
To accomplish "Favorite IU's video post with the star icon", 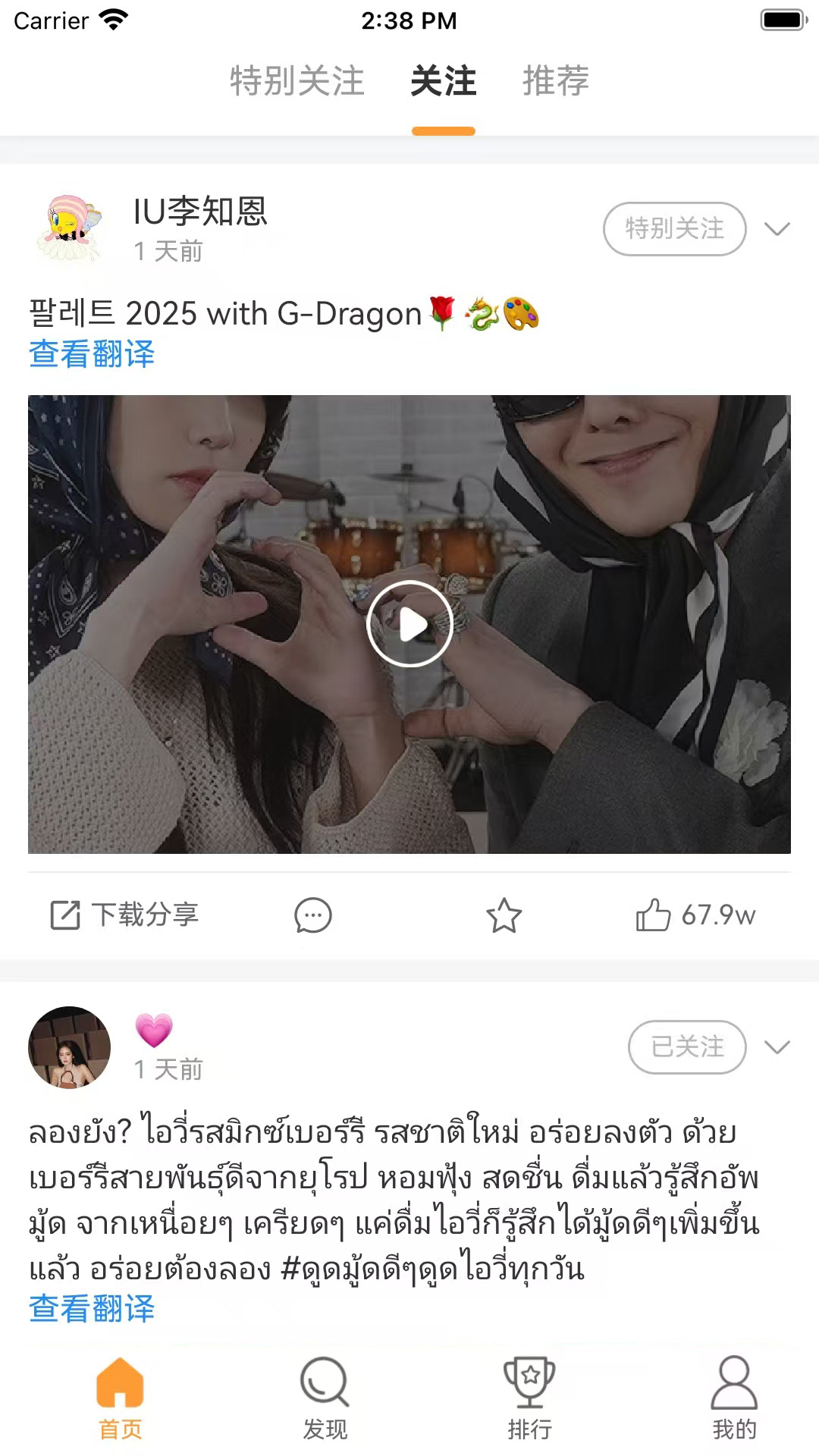I will click(x=504, y=915).
